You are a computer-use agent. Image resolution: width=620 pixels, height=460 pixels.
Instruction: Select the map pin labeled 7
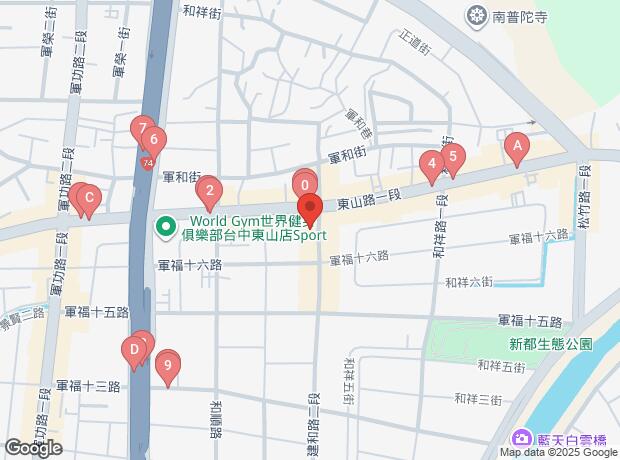click(143, 129)
